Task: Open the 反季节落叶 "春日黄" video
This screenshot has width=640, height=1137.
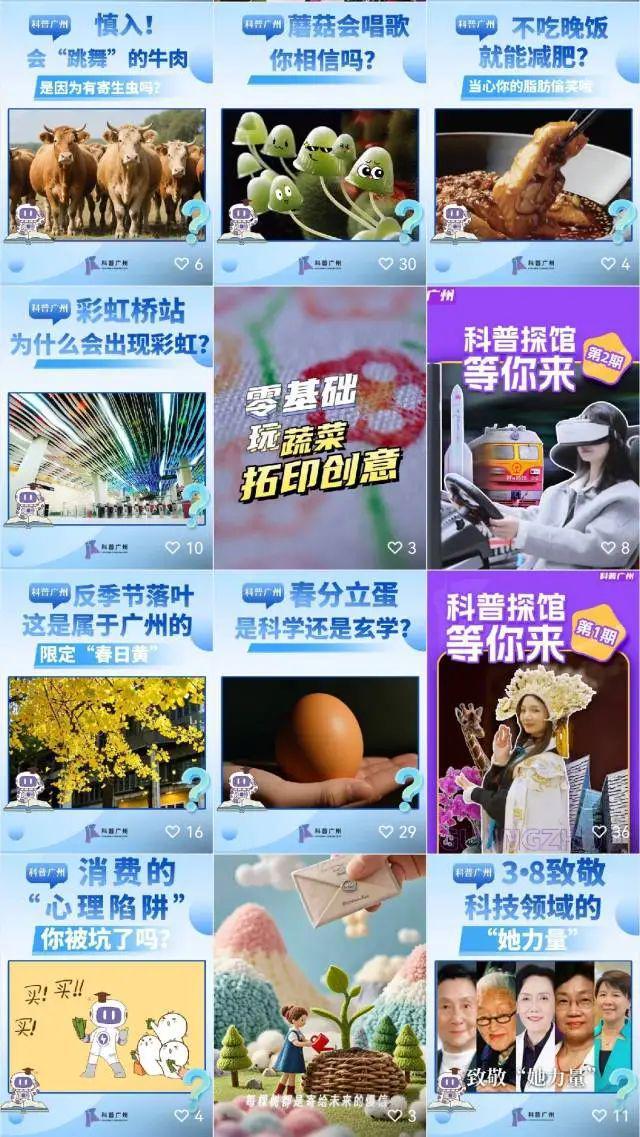Action: (x=106, y=711)
